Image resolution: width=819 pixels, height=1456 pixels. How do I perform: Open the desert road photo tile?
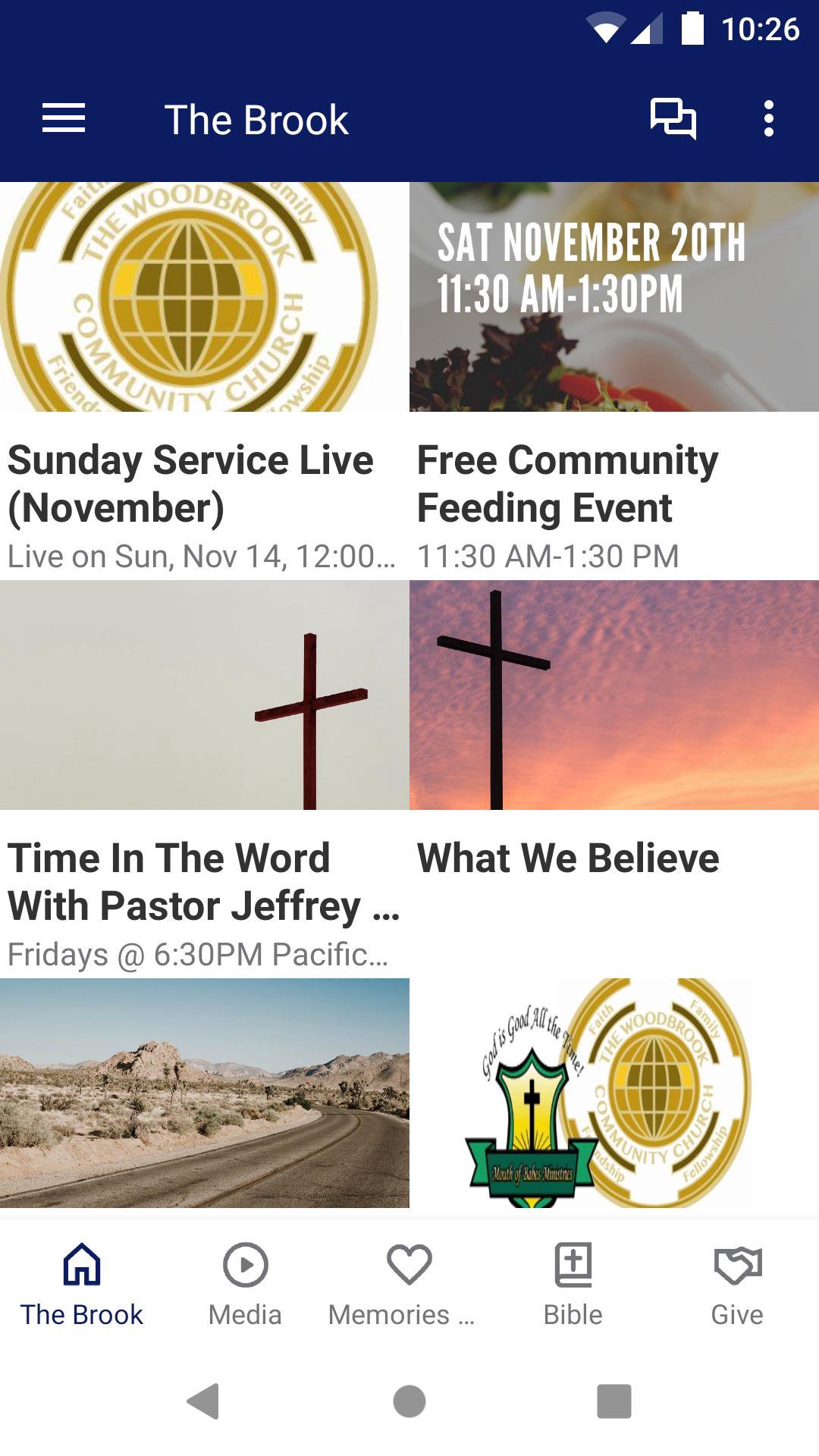click(x=203, y=1092)
